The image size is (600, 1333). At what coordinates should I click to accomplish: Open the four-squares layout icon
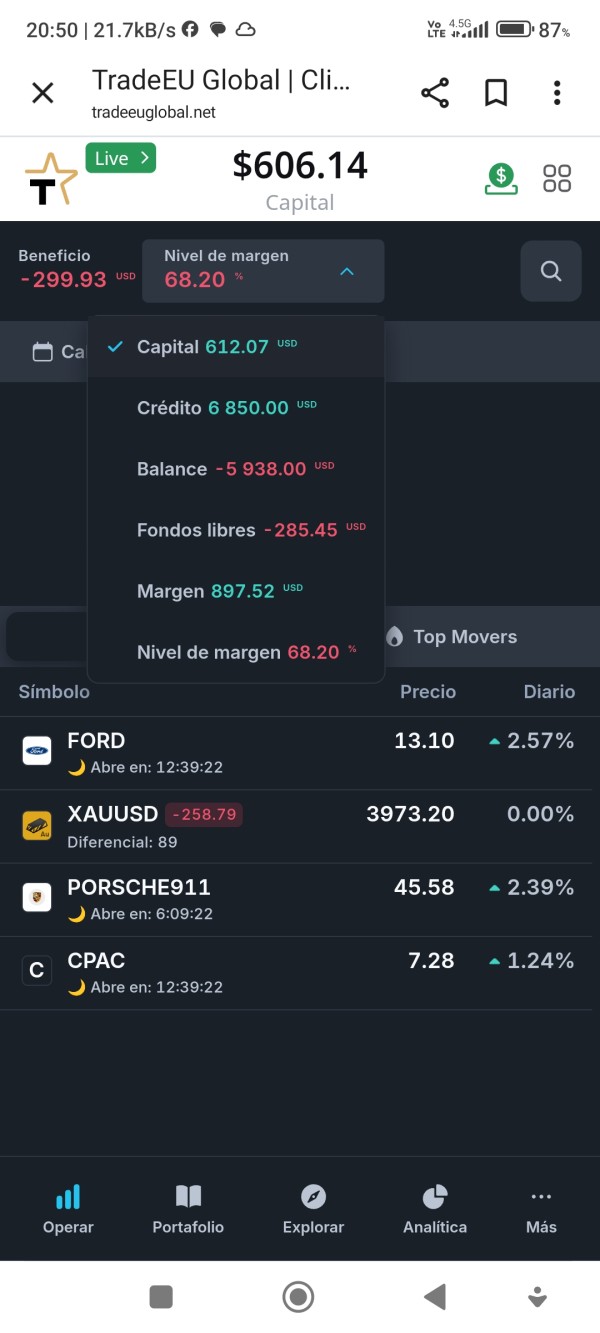pos(557,178)
